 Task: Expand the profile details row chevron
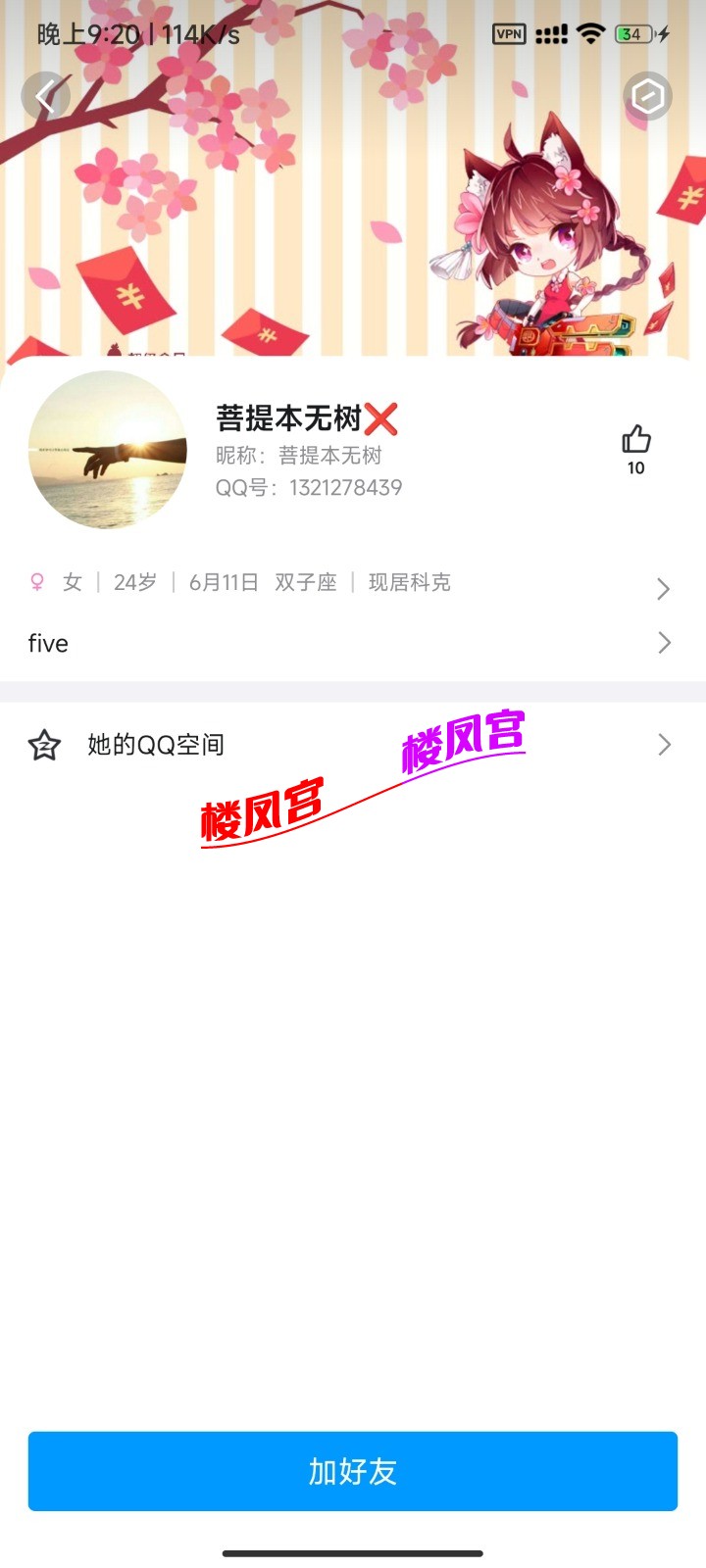[x=664, y=588]
